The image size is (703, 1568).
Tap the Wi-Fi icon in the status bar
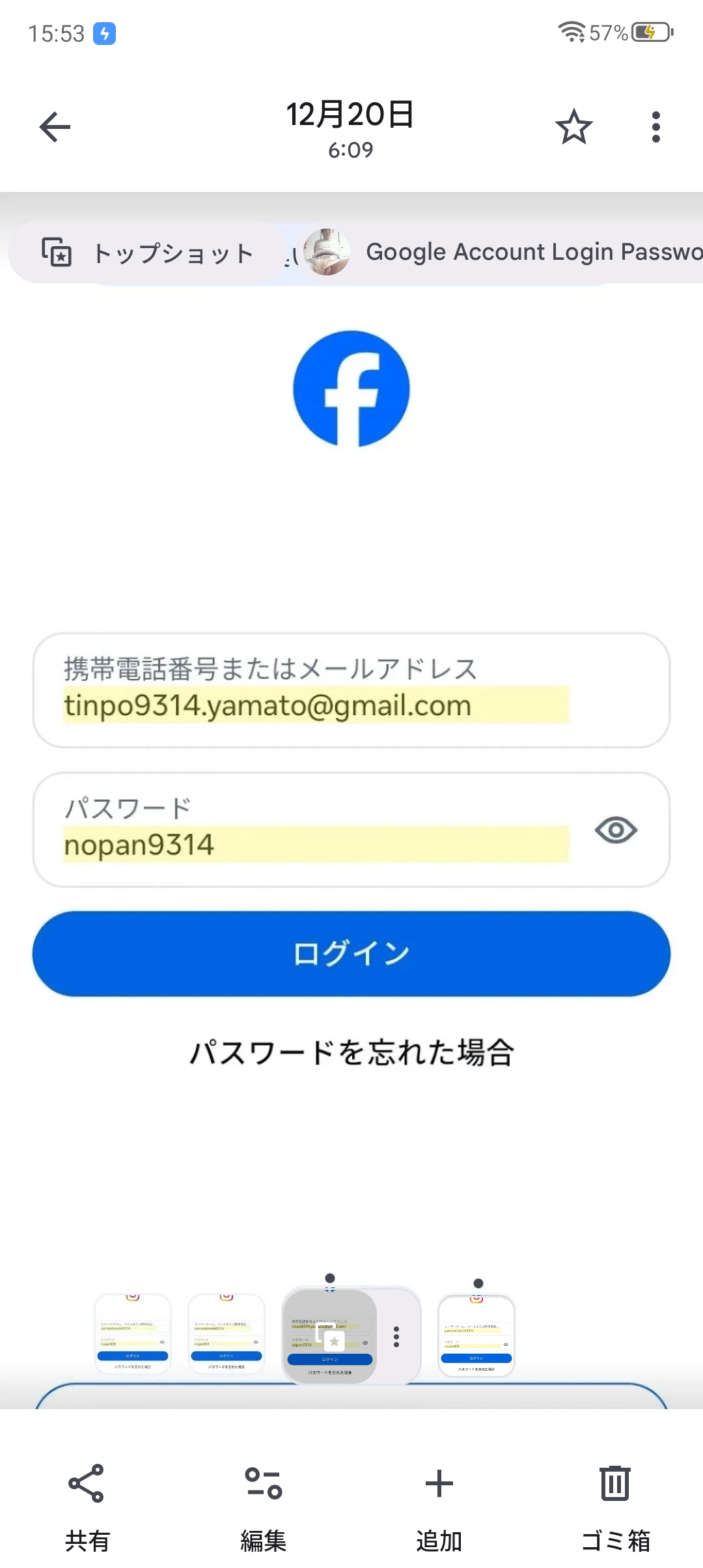pyautogui.click(x=572, y=31)
